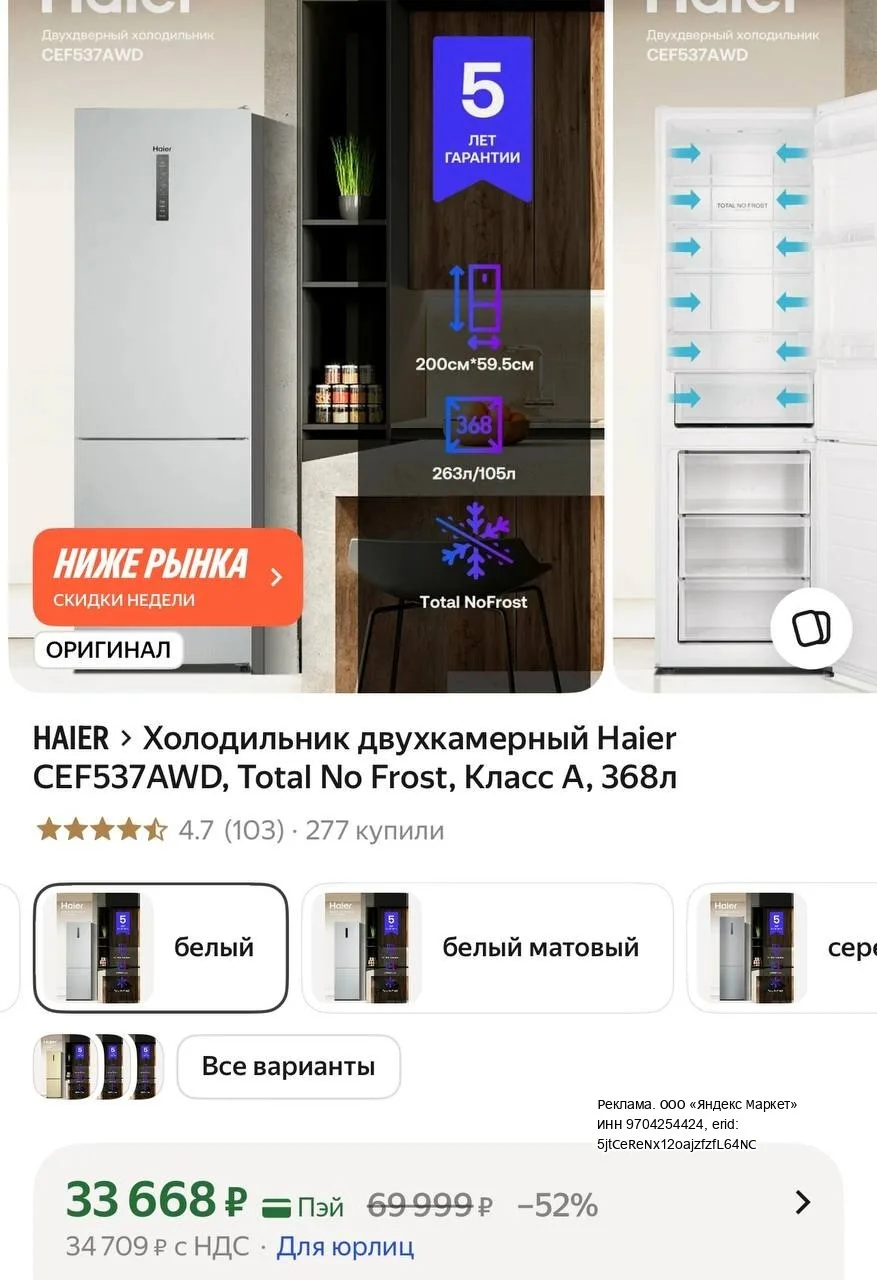
Task: View the open-fridge product photo
Action: [x=745, y=345]
